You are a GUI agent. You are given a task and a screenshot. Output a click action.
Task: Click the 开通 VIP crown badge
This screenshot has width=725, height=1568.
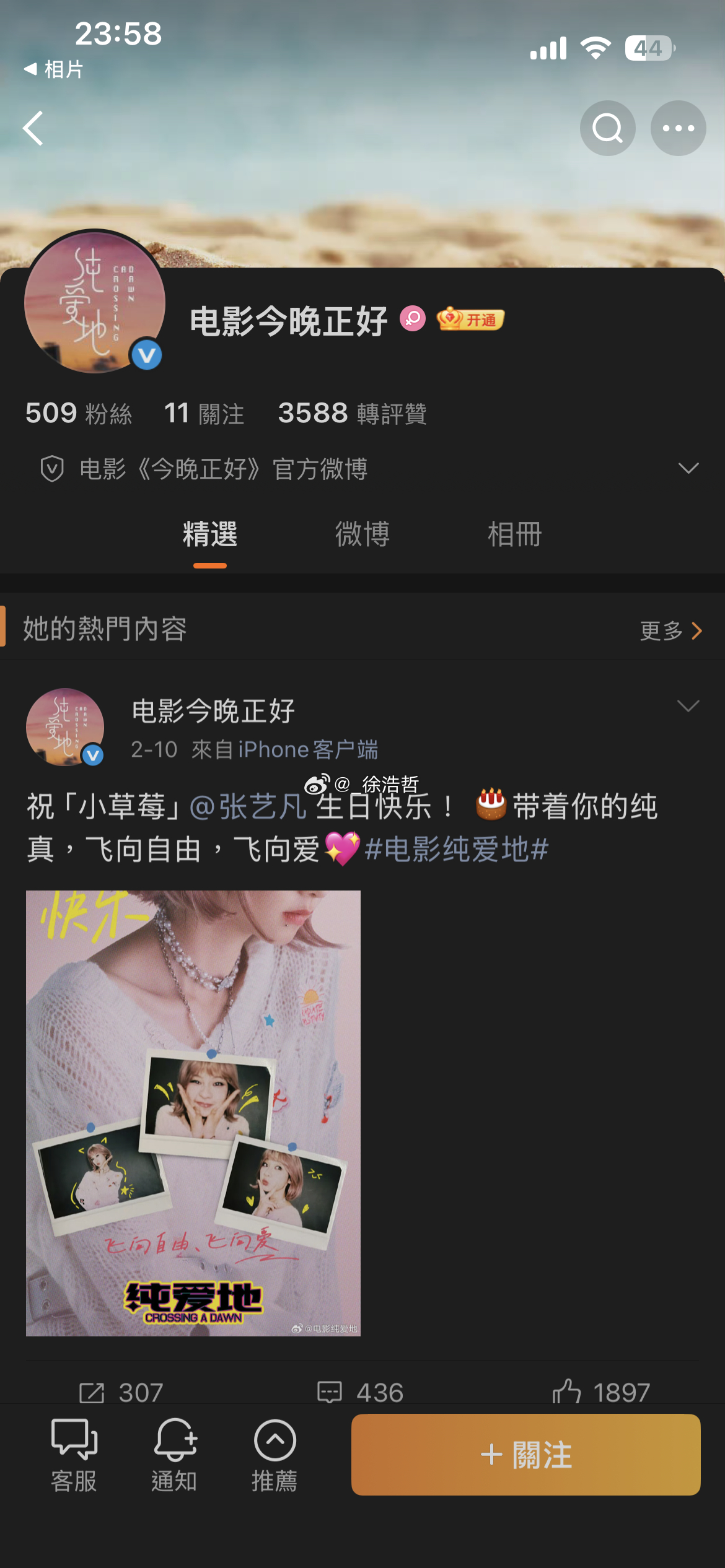(x=471, y=319)
